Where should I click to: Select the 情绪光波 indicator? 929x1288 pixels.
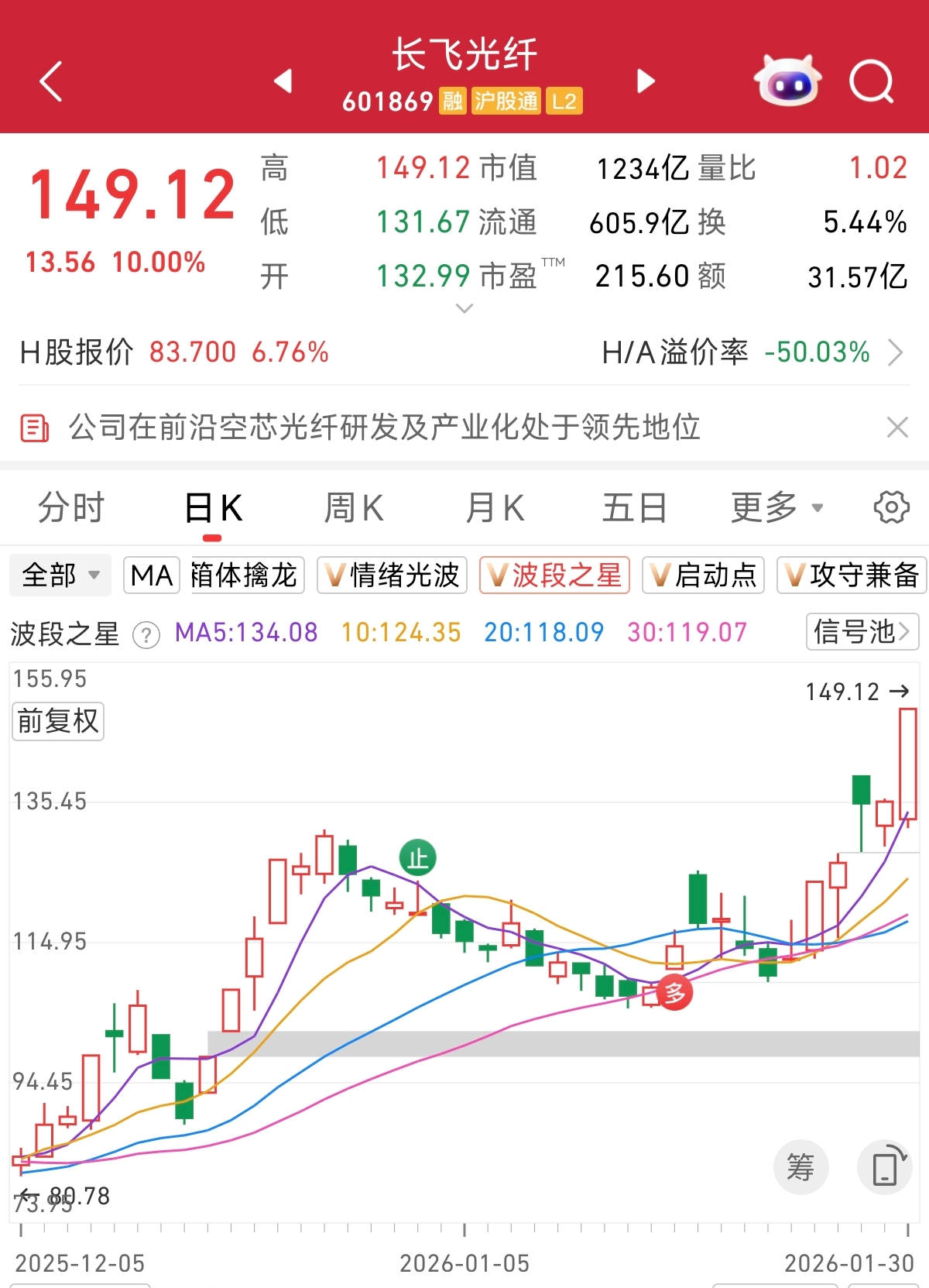[392, 575]
